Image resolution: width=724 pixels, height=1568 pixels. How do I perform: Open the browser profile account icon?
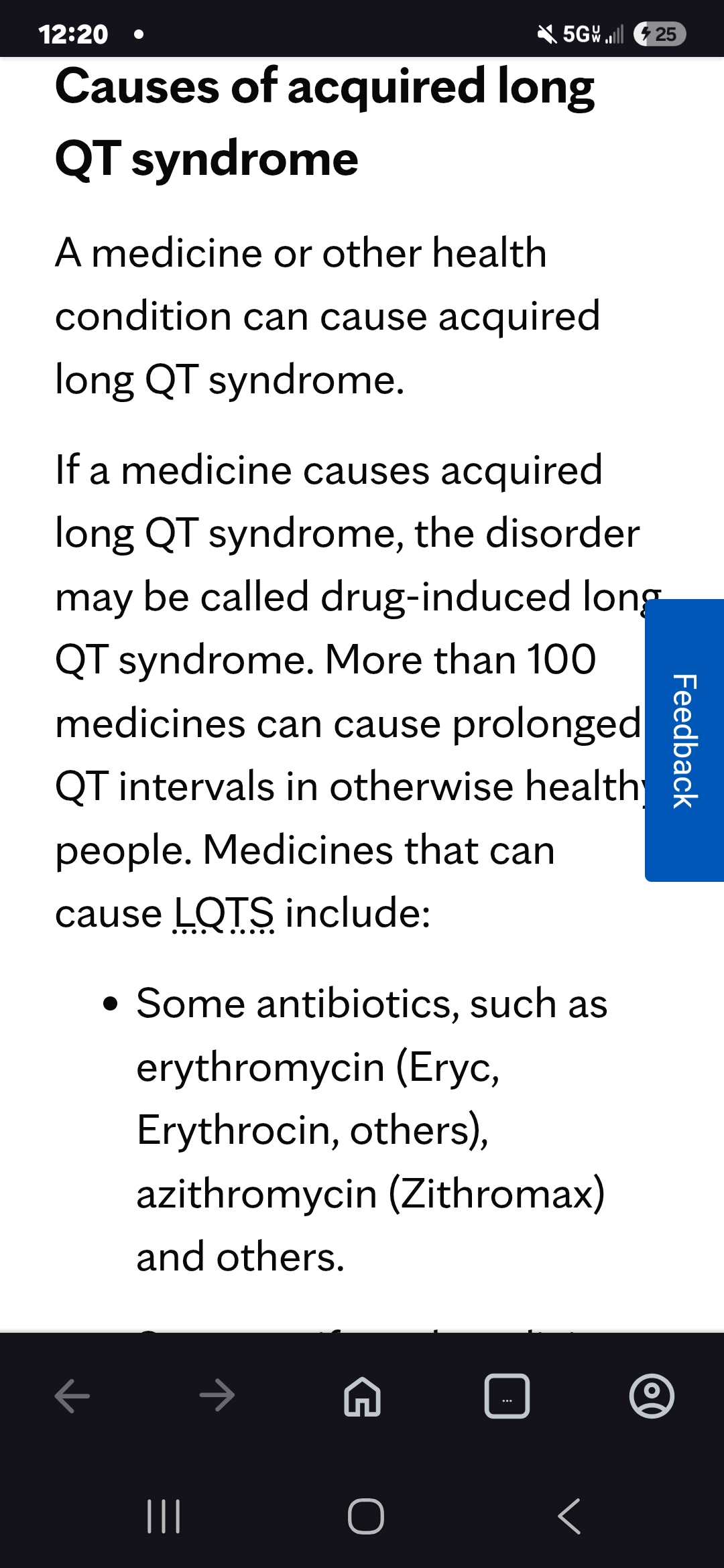pos(652,1396)
